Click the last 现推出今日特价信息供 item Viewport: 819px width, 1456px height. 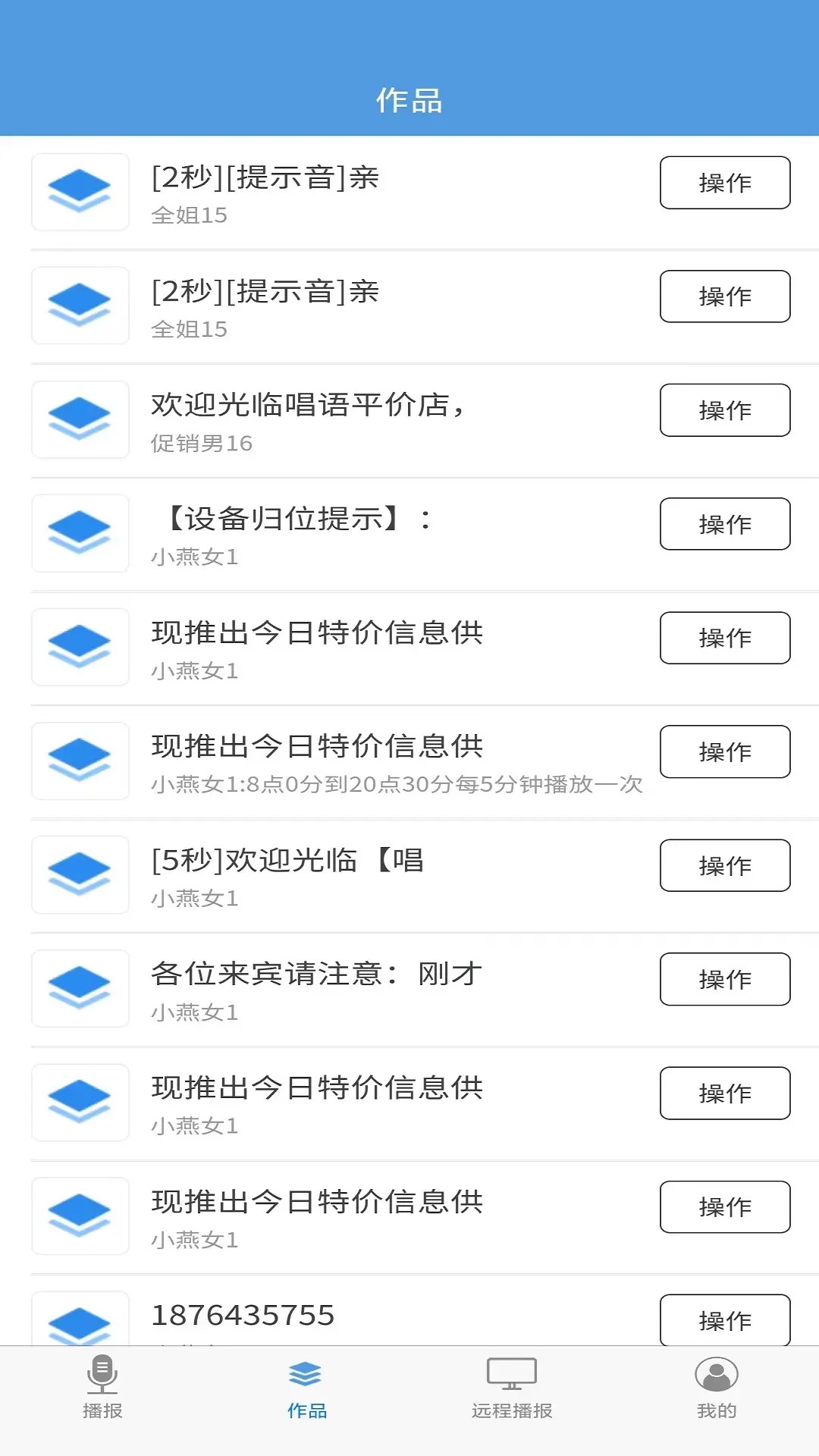(x=318, y=1204)
